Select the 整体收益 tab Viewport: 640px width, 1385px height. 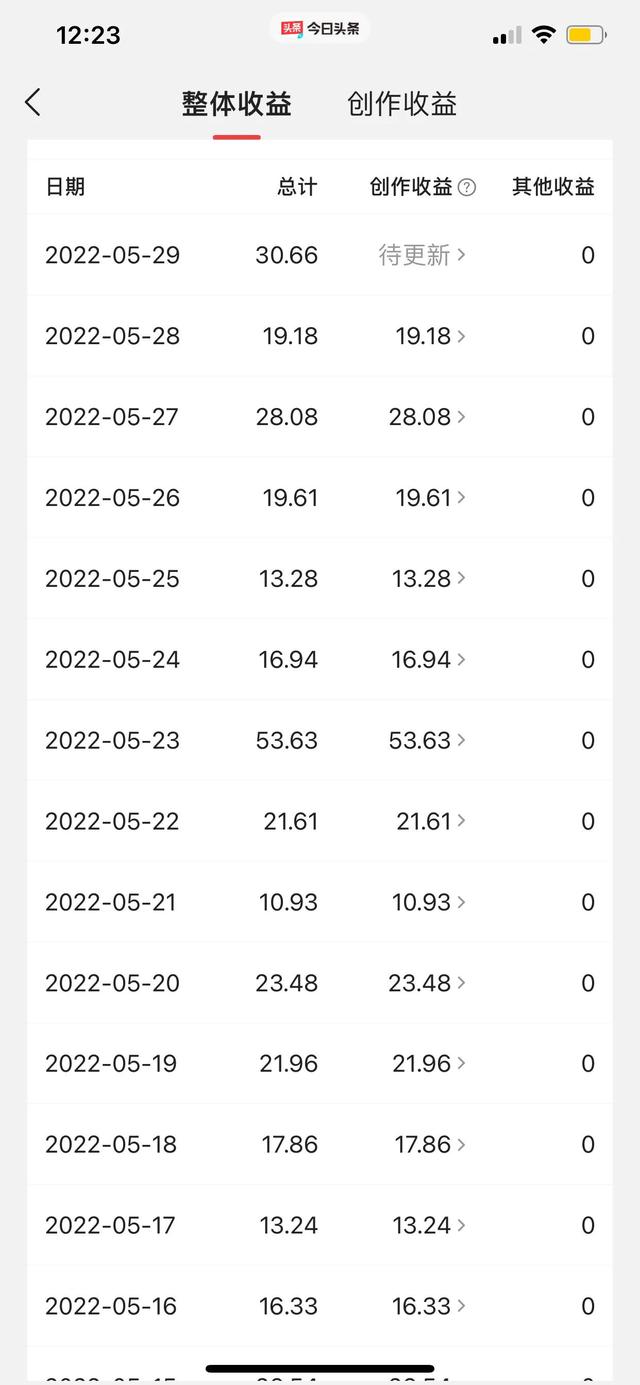point(236,104)
